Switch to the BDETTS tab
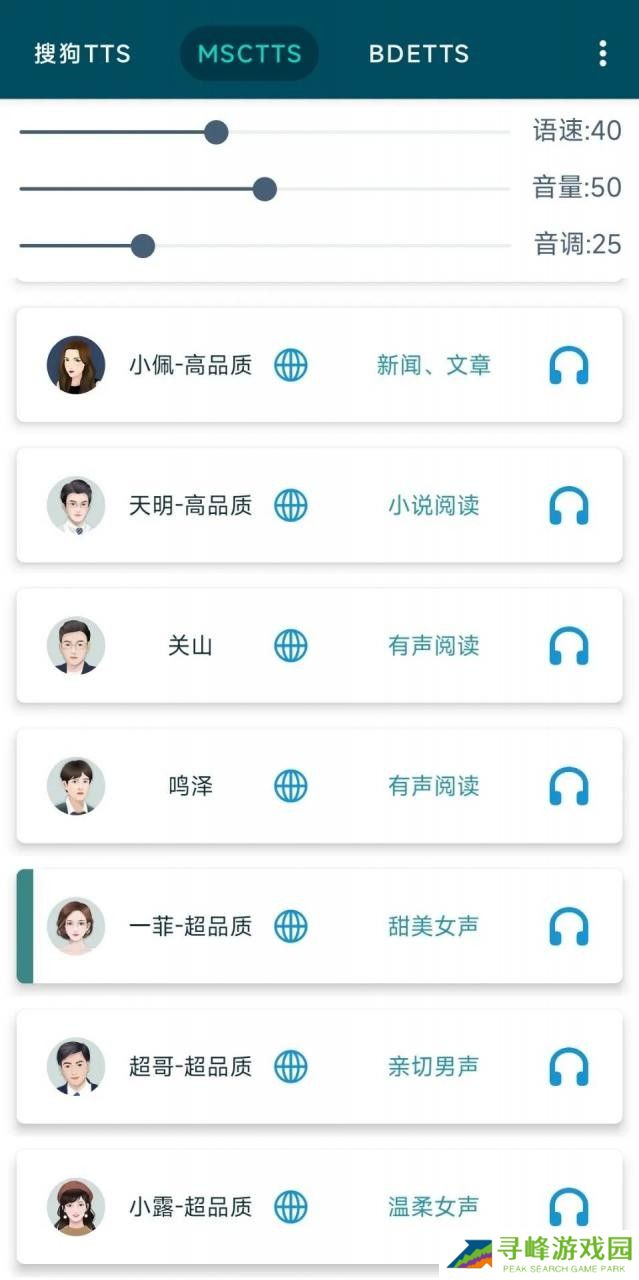Viewport: 639px width, 1280px height. point(418,54)
